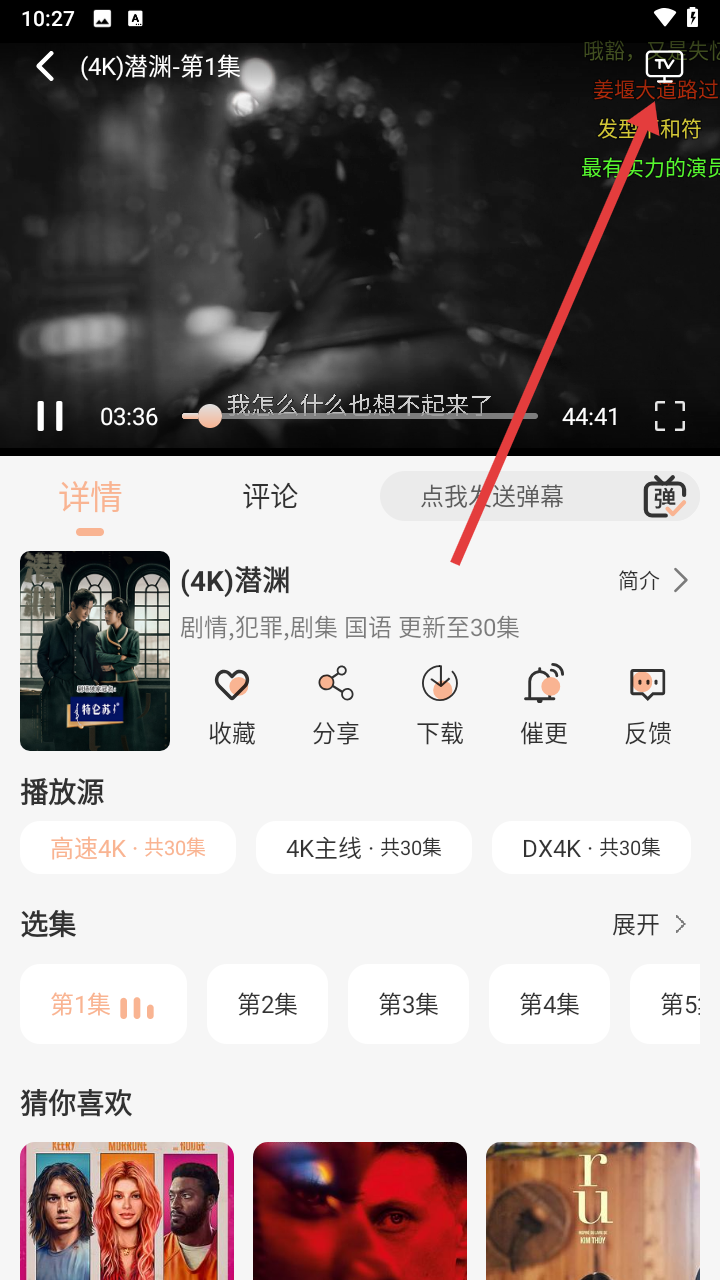Image resolution: width=720 pixels, height=1280 pixels.
Task: Play episode 第2集
Action: (267, 1004)
